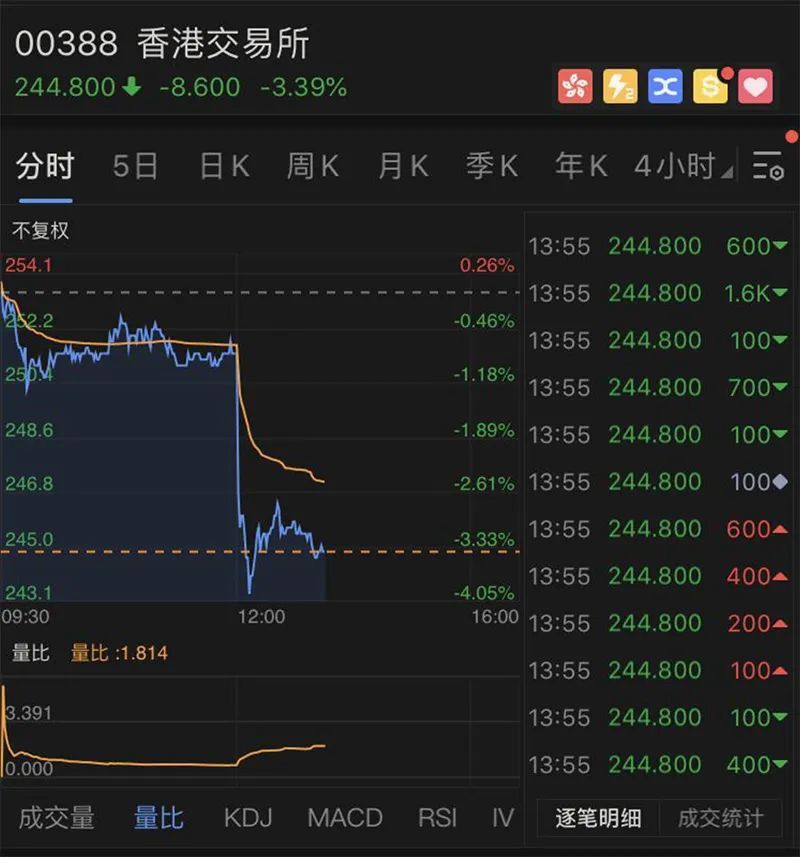
Task: Choose the RSI indicator
Action: tap(437, 818)
